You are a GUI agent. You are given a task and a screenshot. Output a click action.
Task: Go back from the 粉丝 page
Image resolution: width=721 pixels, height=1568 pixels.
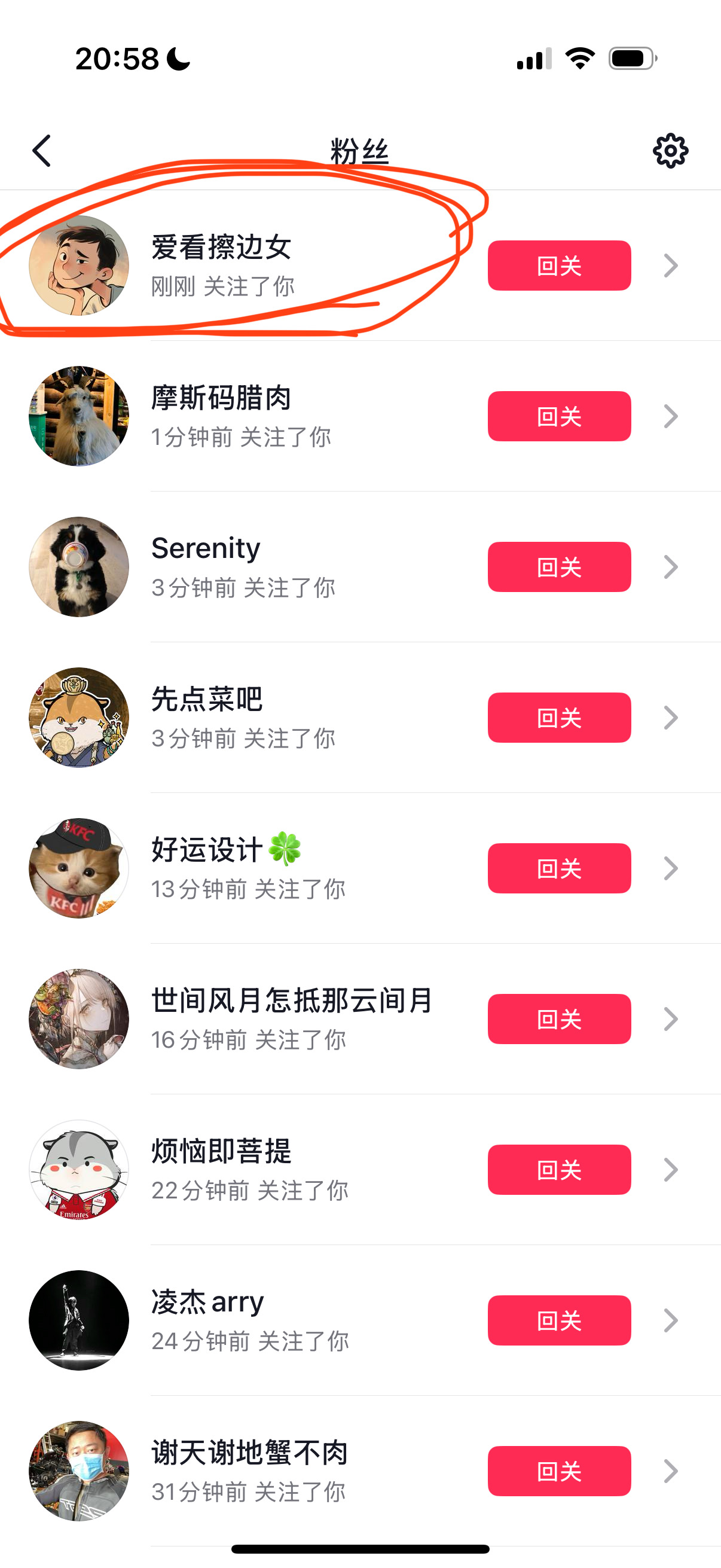pyautogui.click(x=41, y=151)
